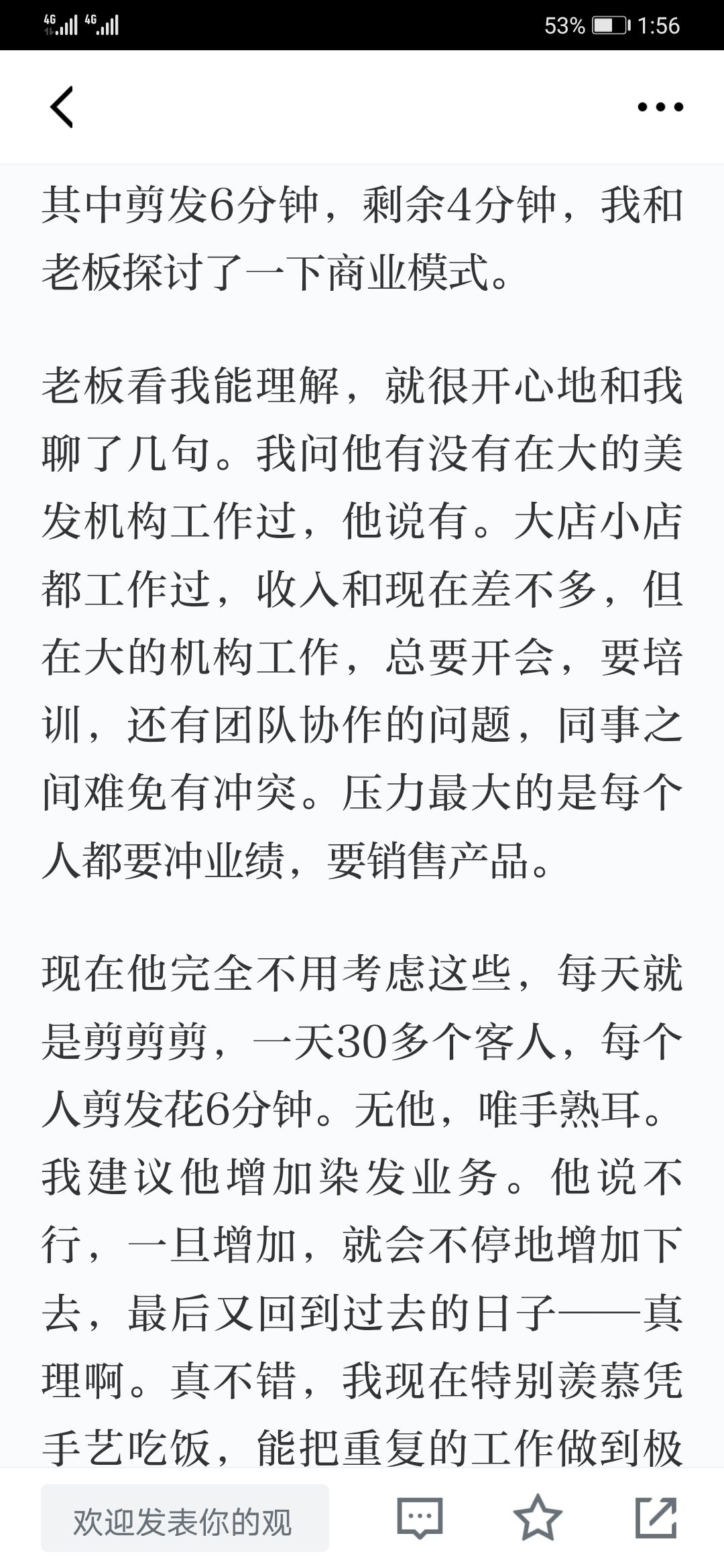The image size is (724, 1568).
Task: Go back using the top-left arrow
Action: 62,107
